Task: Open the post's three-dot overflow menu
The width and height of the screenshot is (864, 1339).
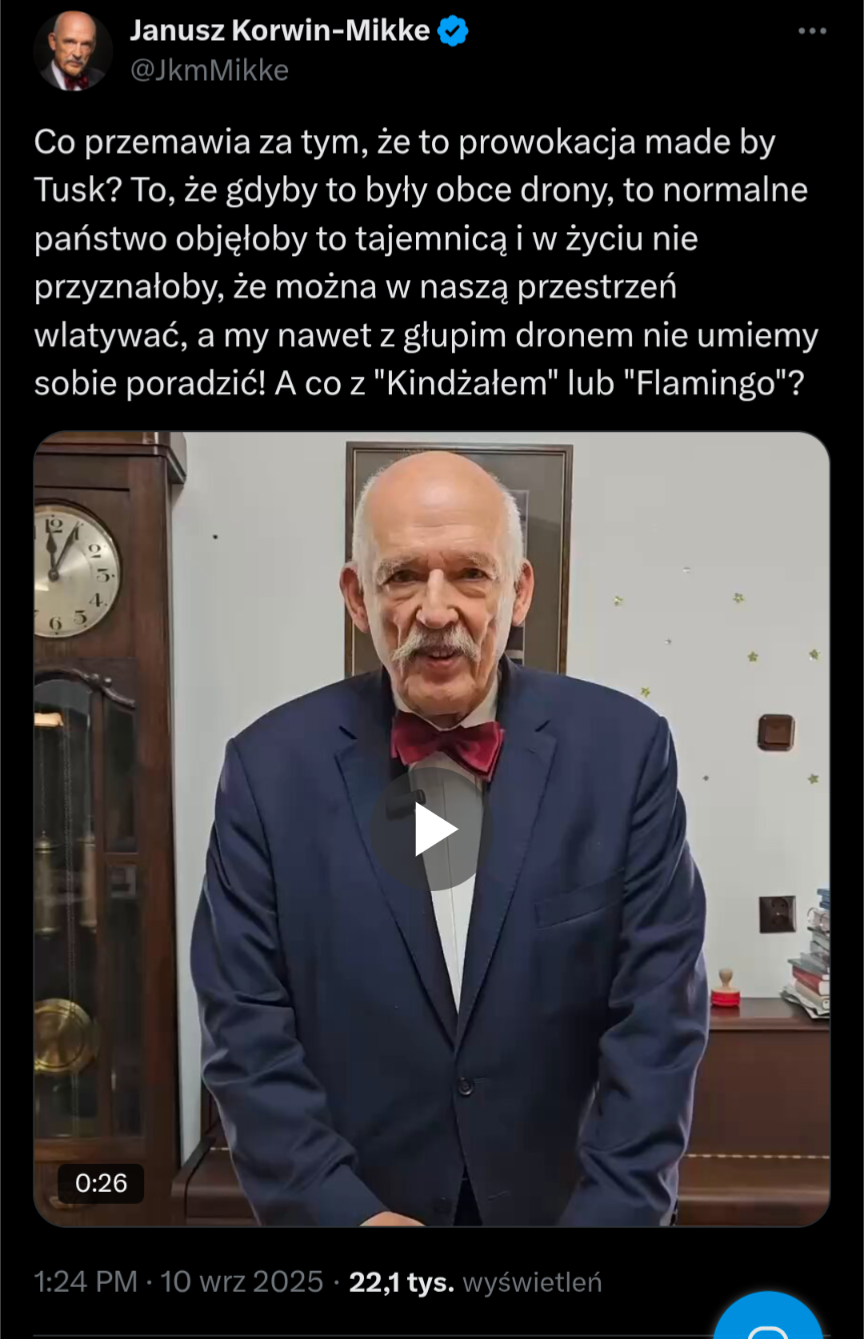Action: tap(812, 32)
